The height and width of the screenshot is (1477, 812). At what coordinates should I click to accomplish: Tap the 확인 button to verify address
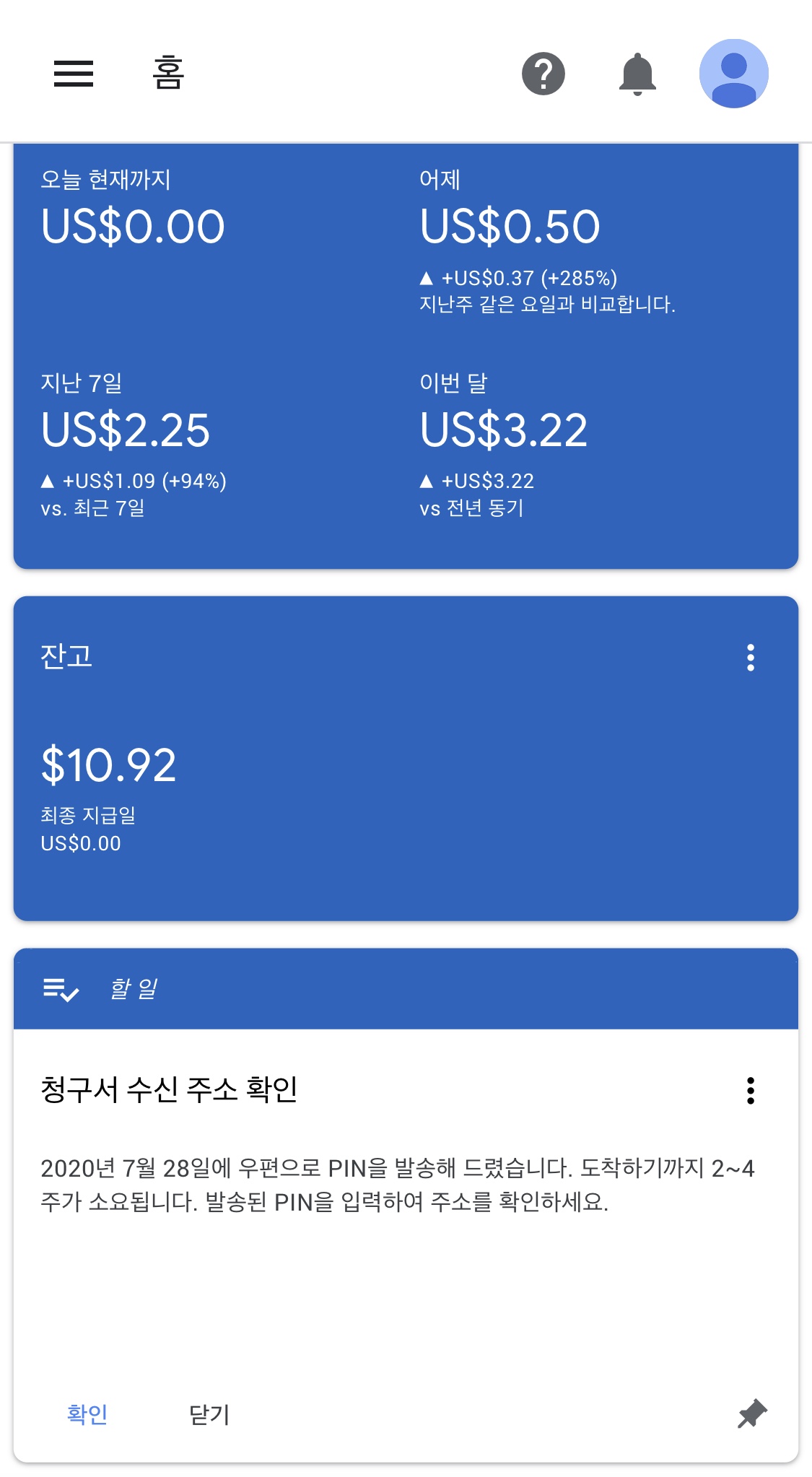point(87,1413)
